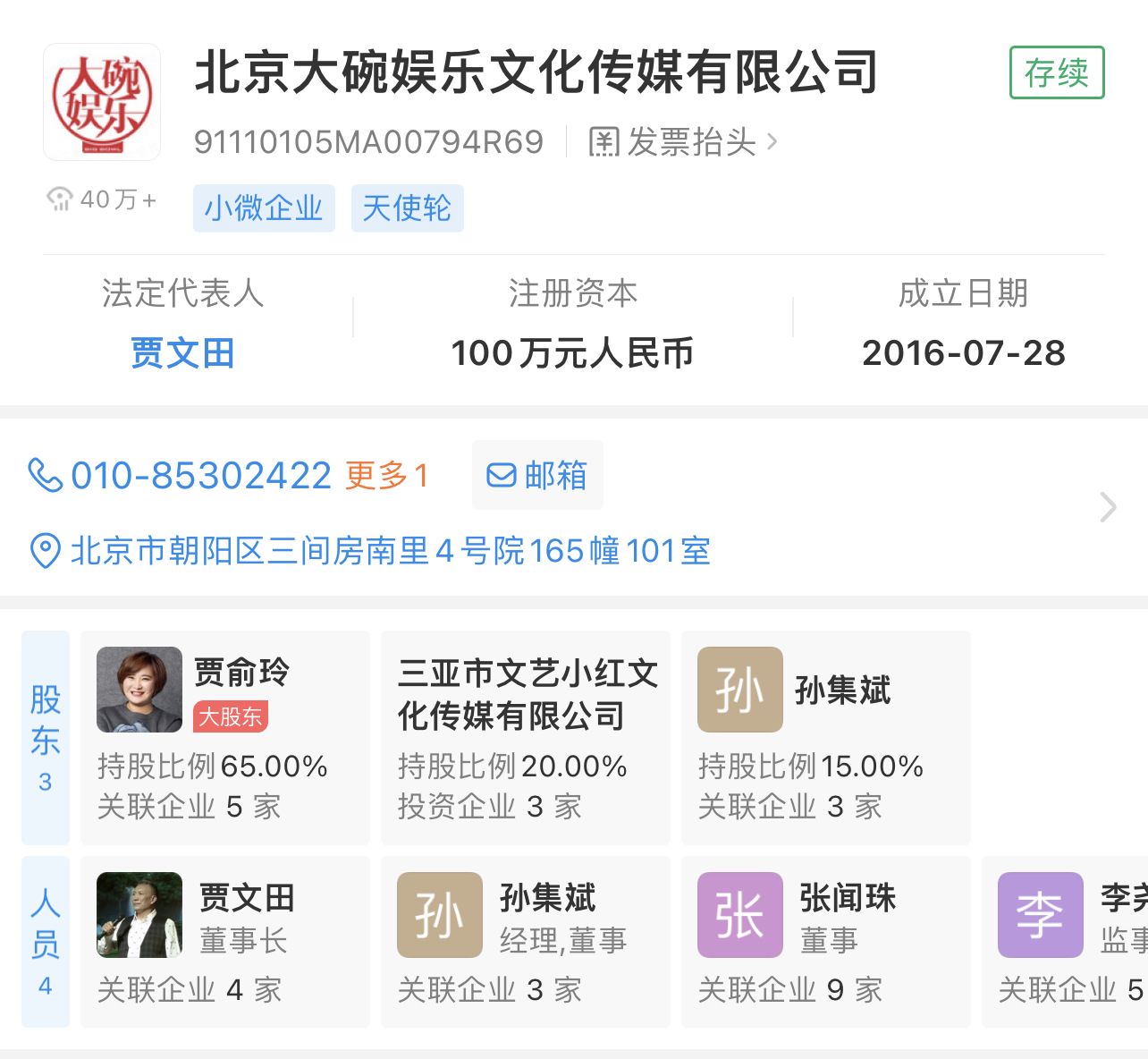Screen dimensions: 1148x1059
Task: Tap the 邮箱 email button
Action: point(537,475)
